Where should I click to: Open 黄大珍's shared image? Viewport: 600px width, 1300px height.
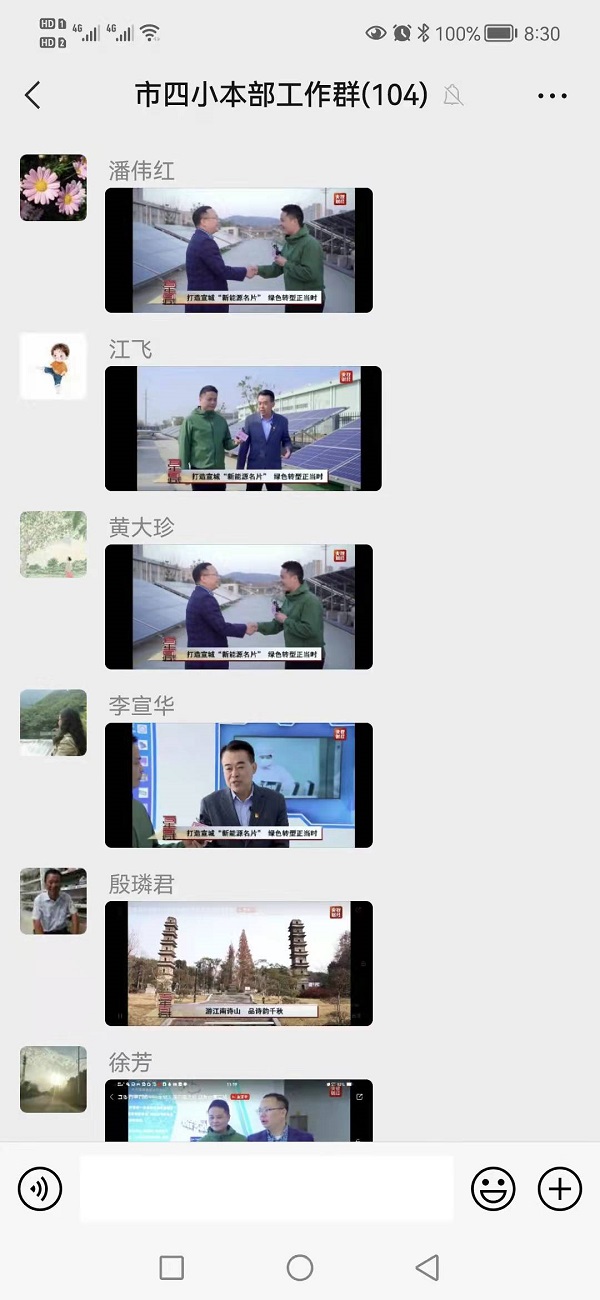[239, 607]
